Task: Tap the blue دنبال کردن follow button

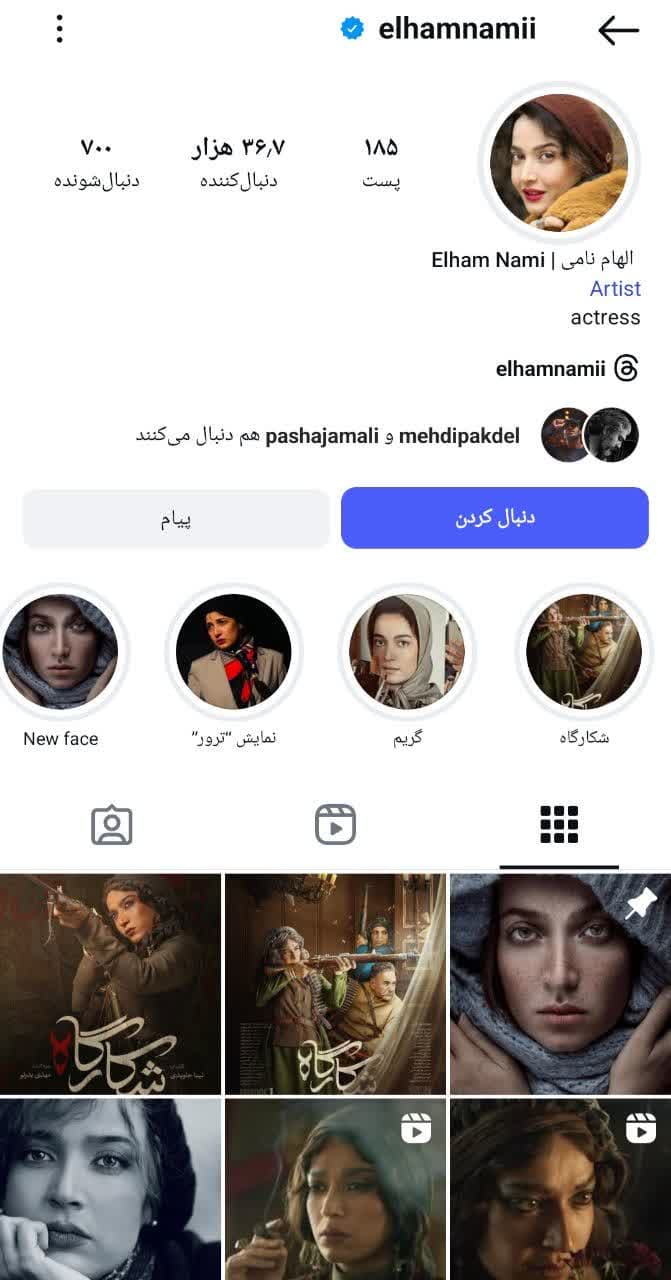Action: tap(495, 518)
